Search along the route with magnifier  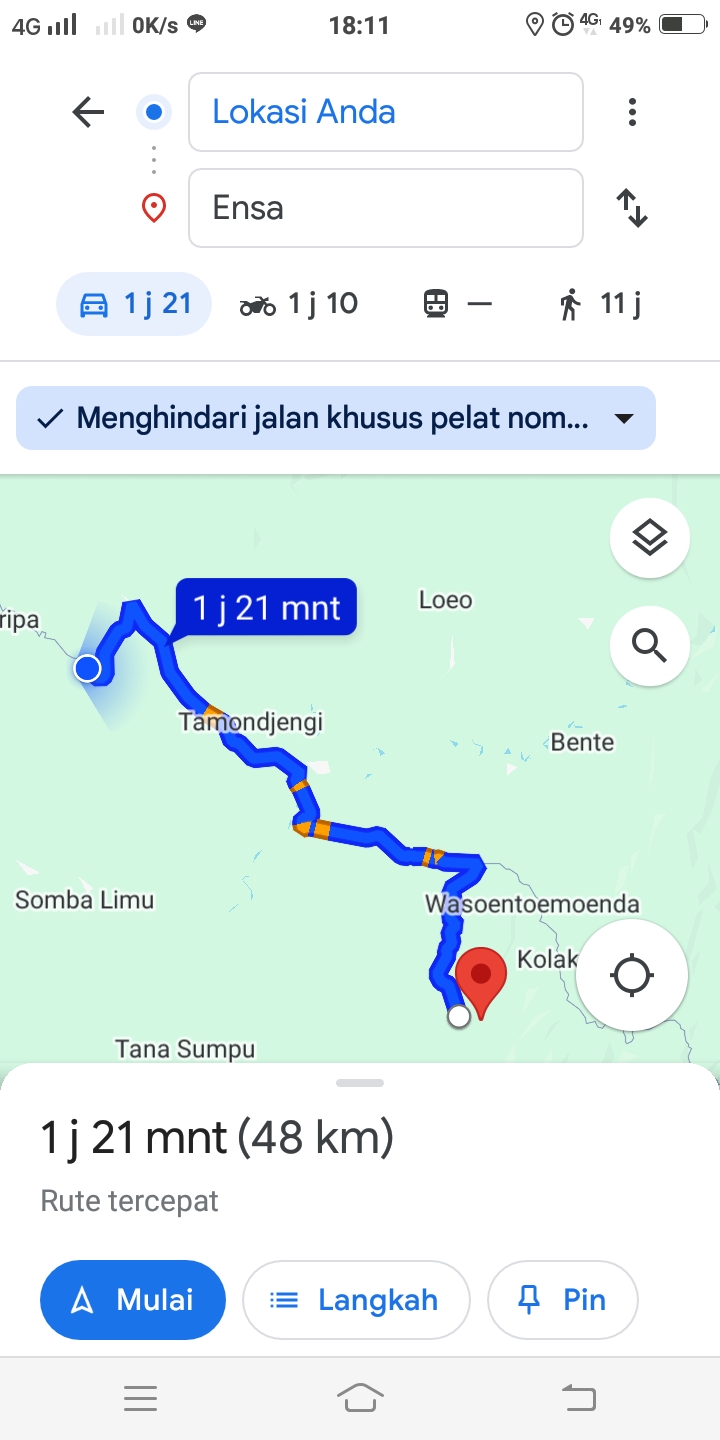pyautogui.click(x=650, y=646)
